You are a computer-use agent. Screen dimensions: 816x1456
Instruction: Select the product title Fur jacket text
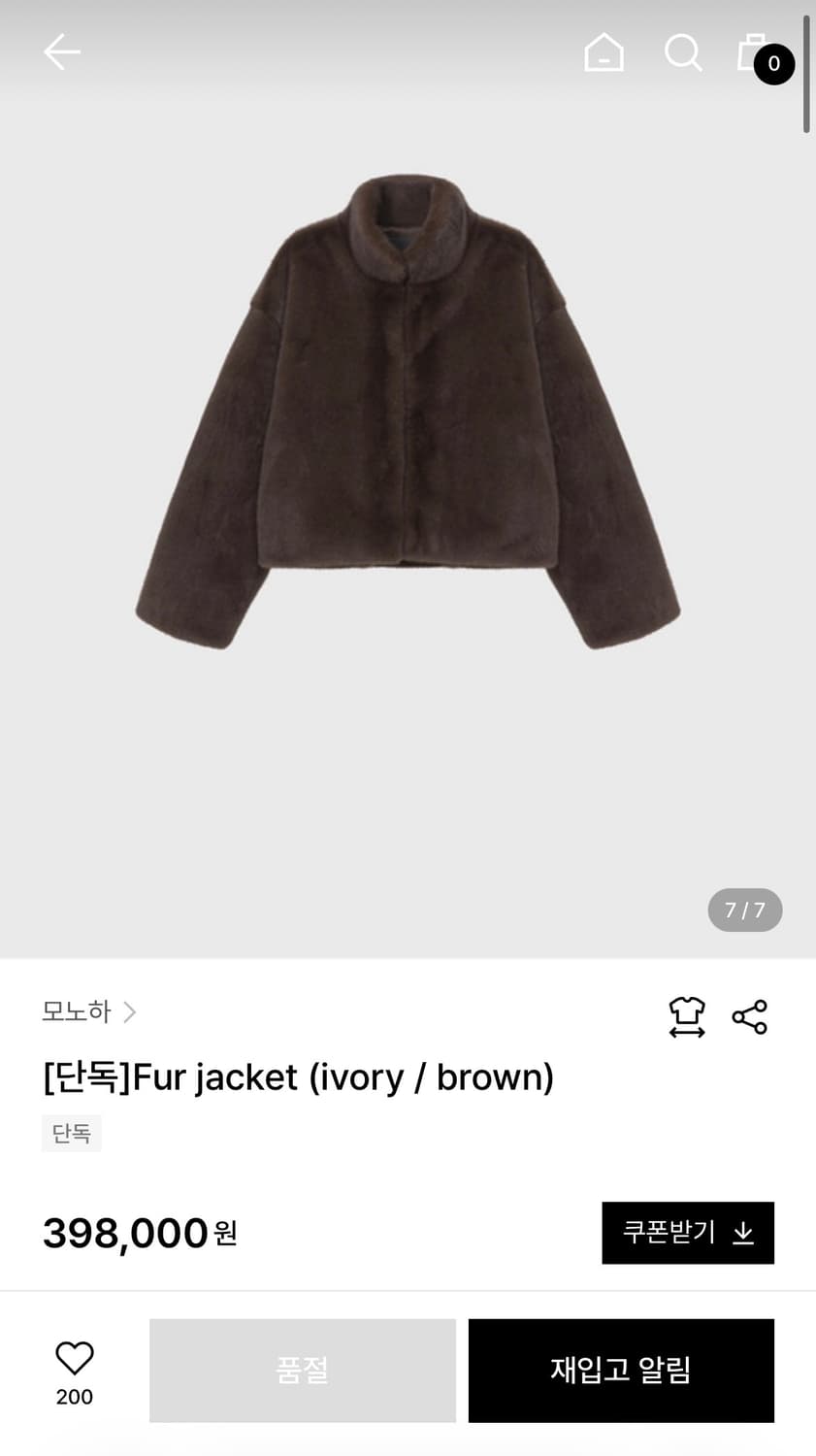click(x=297, y=1077)
